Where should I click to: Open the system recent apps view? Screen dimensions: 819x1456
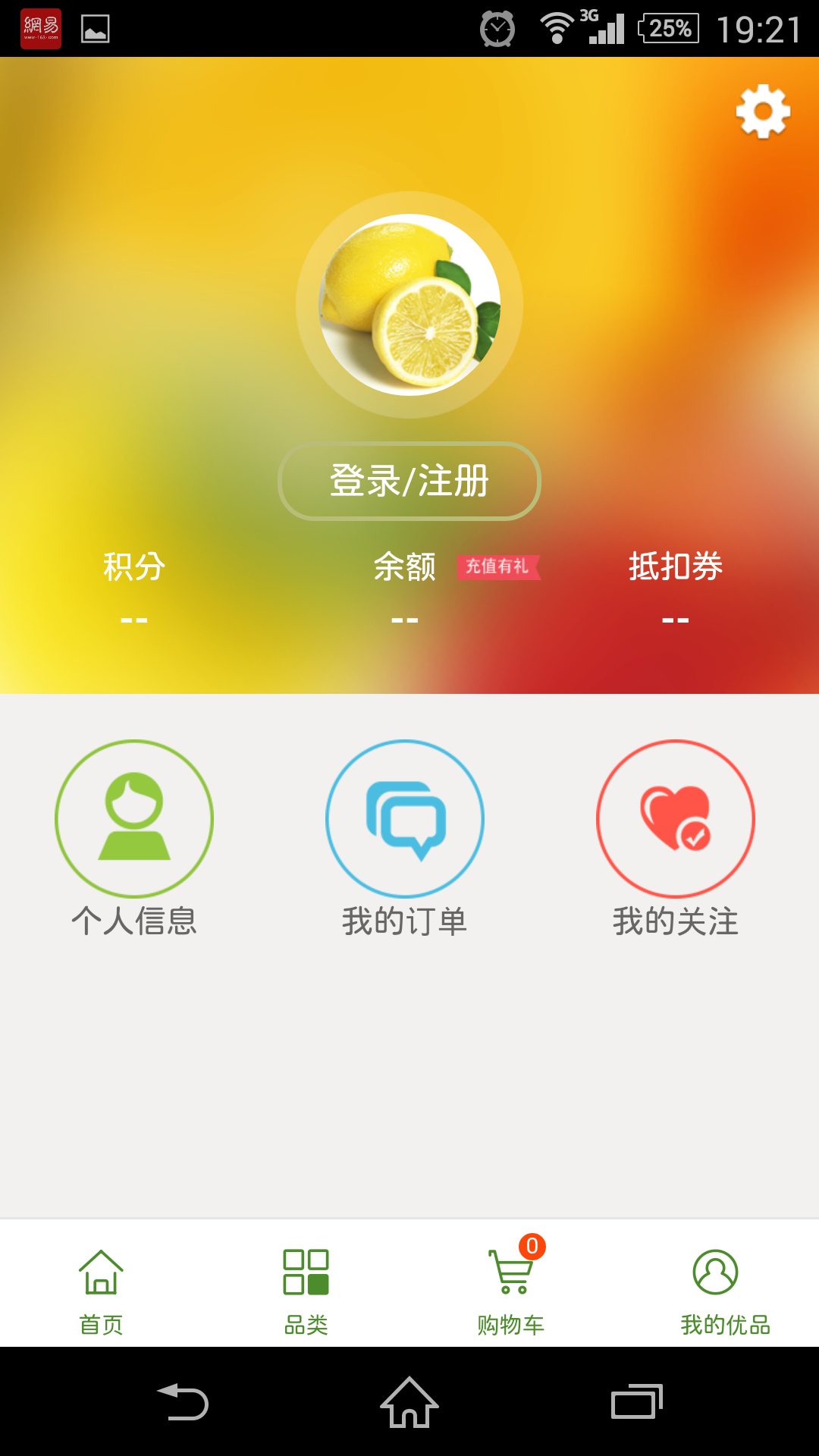pos(636,1401)
